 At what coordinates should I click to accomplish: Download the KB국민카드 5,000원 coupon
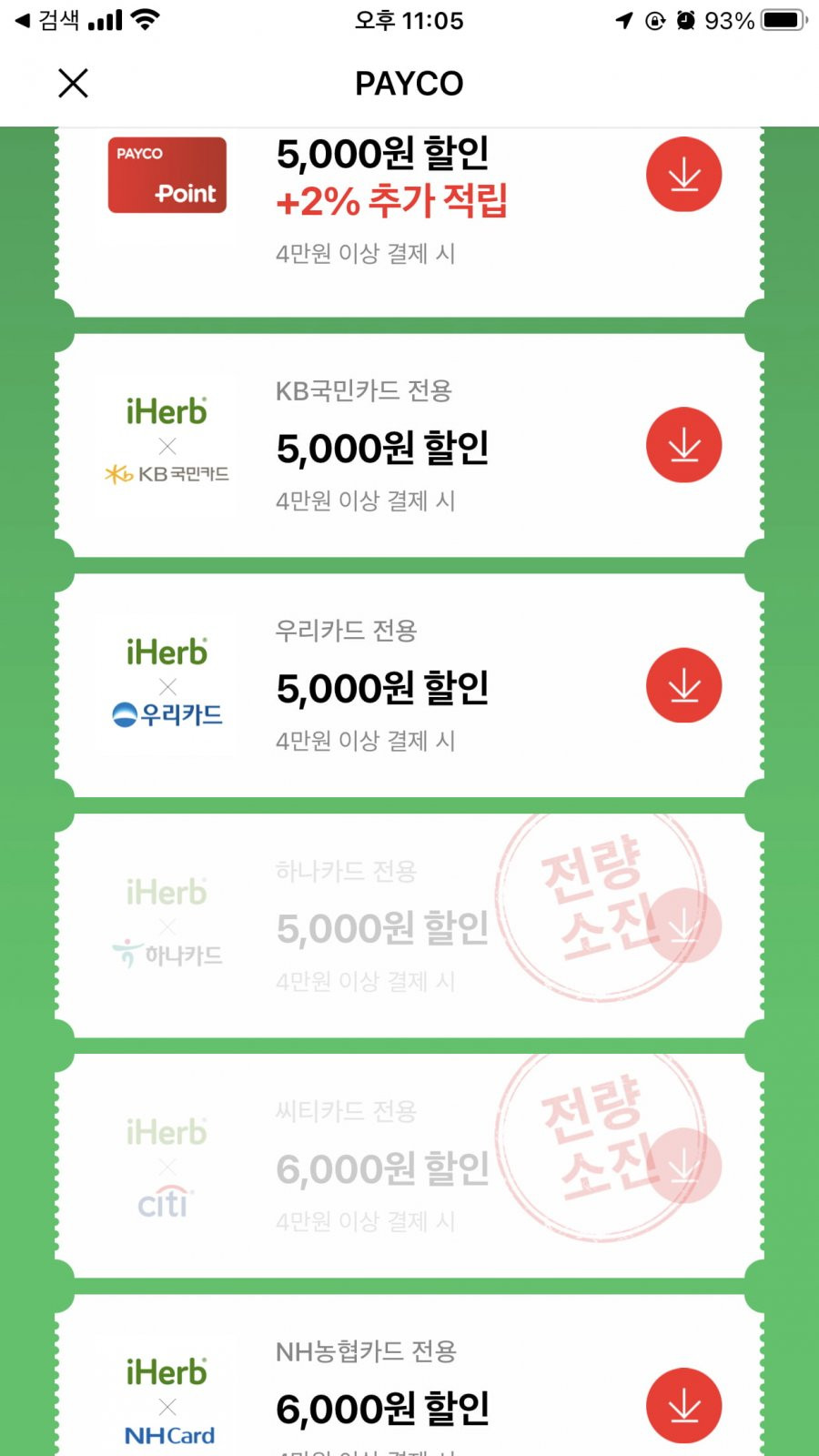click(683, 446)
